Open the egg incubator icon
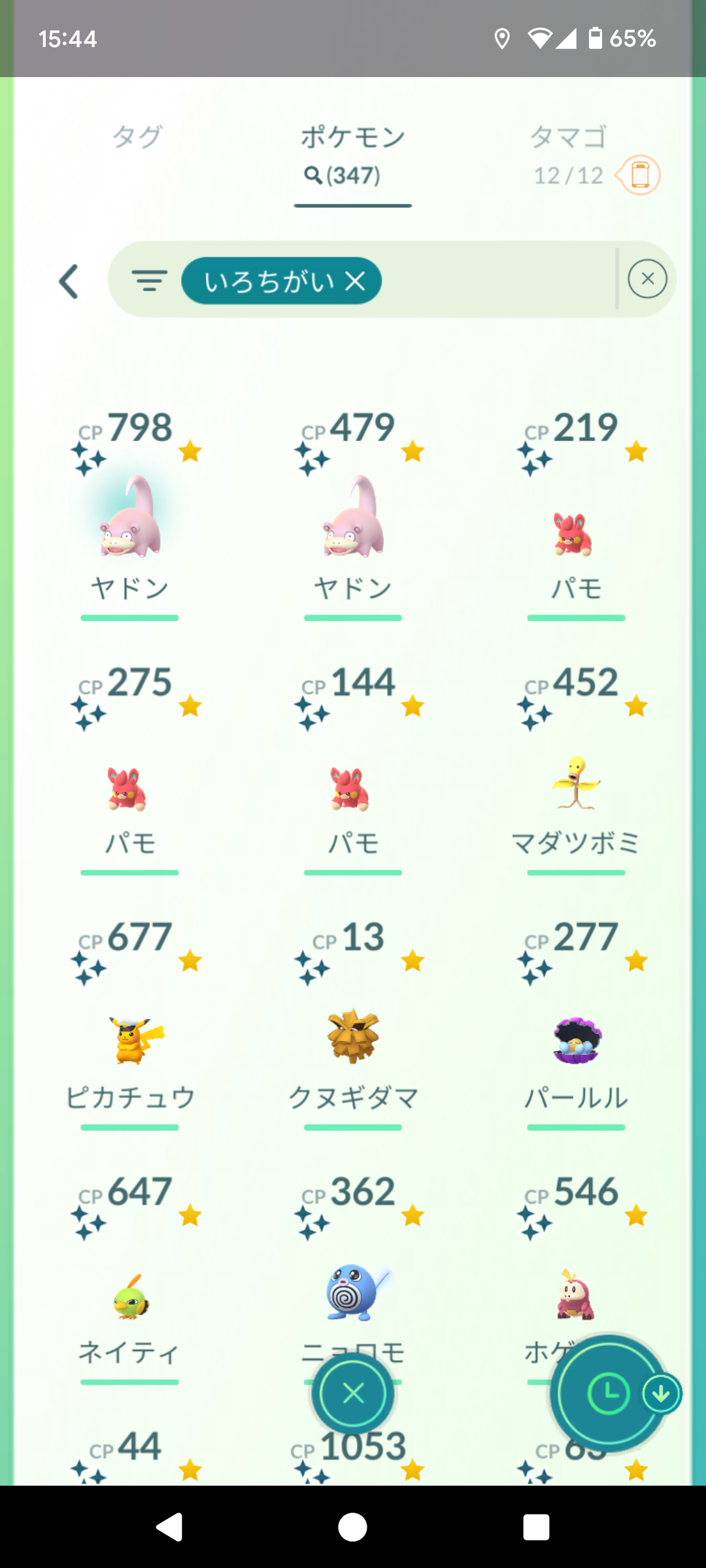Viewport: 706px width, 1568px height. (640, 175)
